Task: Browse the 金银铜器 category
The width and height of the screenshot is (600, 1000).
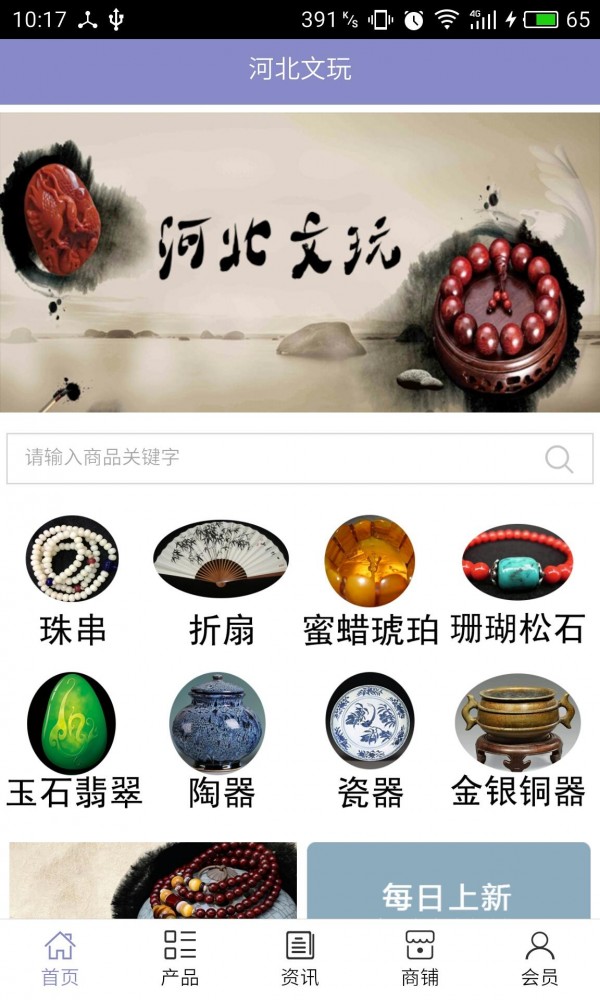Action: [x=517, y=742]
